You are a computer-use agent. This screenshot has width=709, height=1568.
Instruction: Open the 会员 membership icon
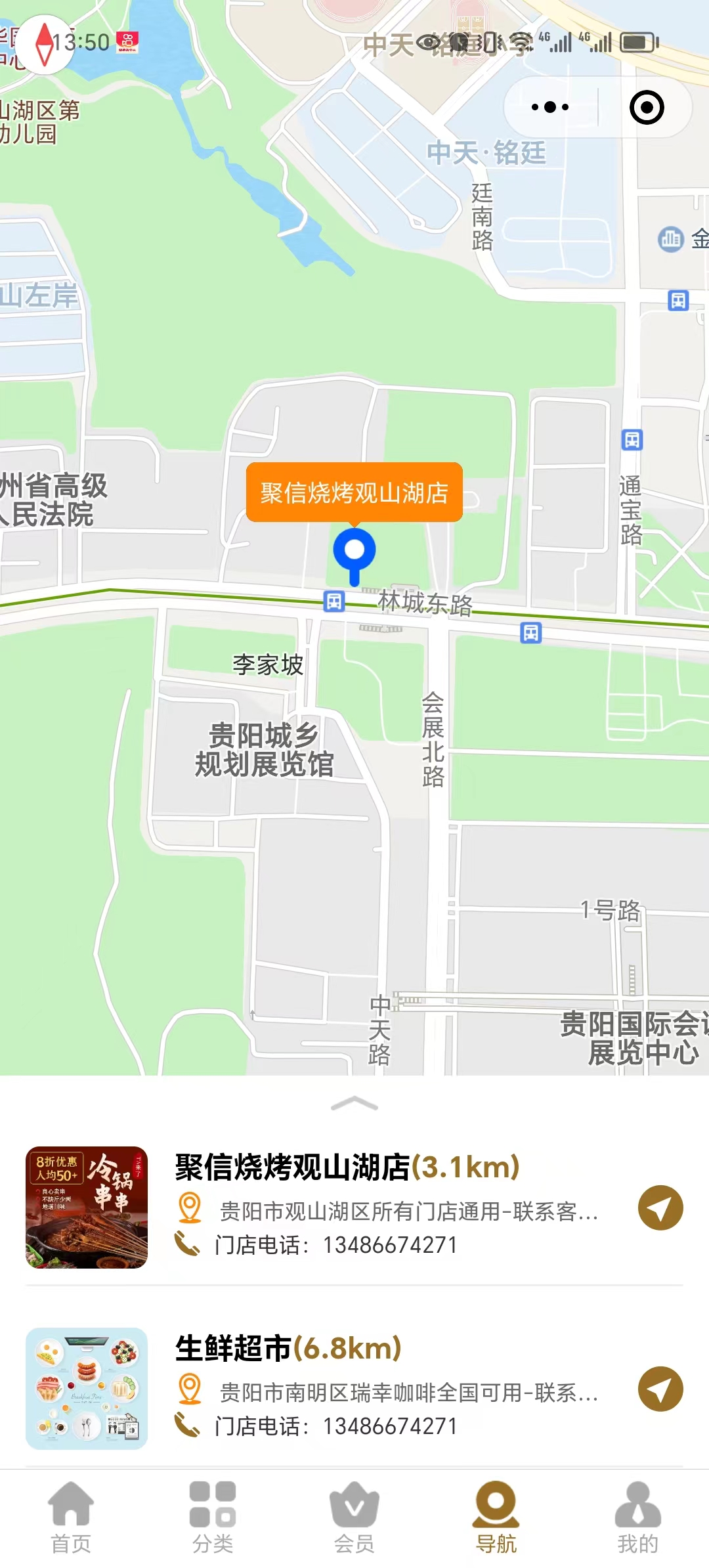(x=354, y=1509)
